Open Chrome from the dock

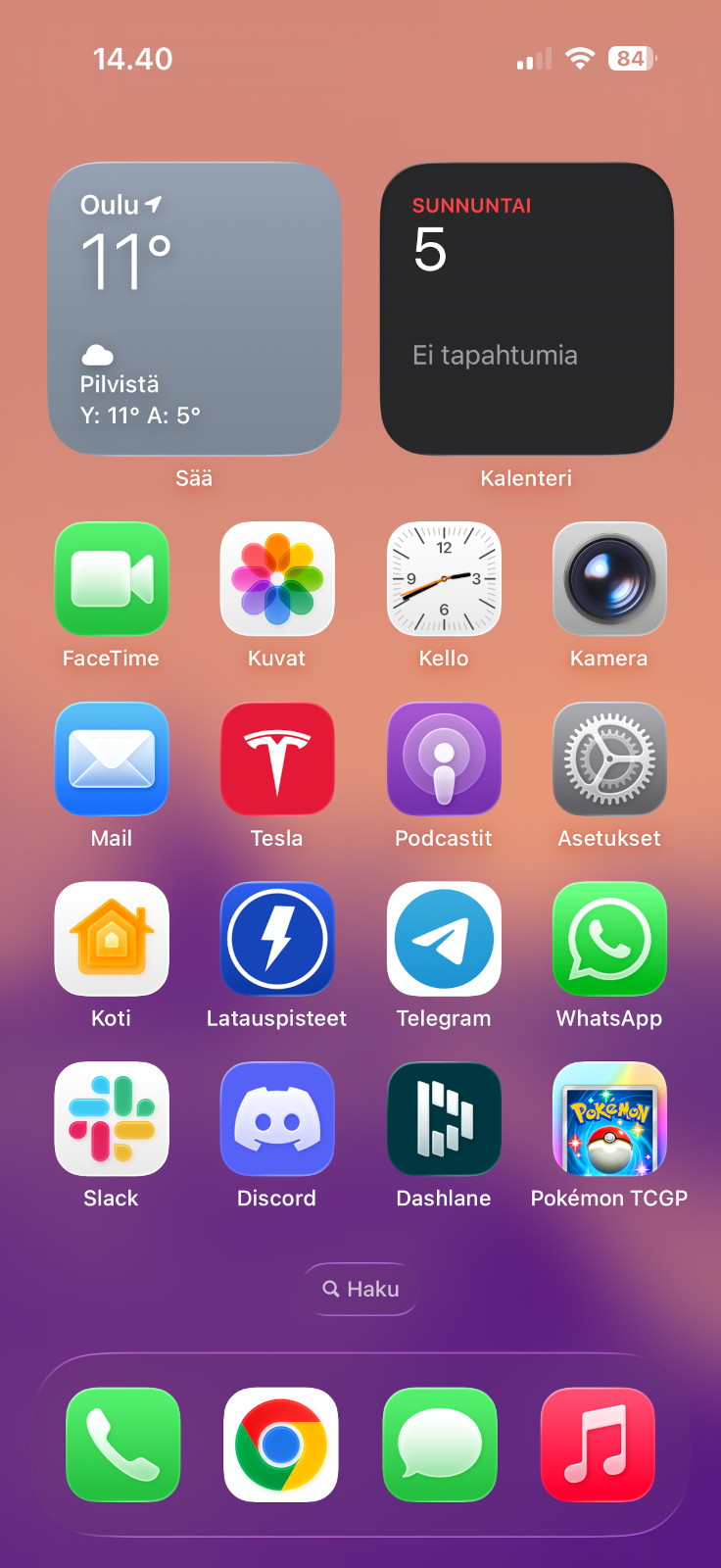pos(281,1445)
